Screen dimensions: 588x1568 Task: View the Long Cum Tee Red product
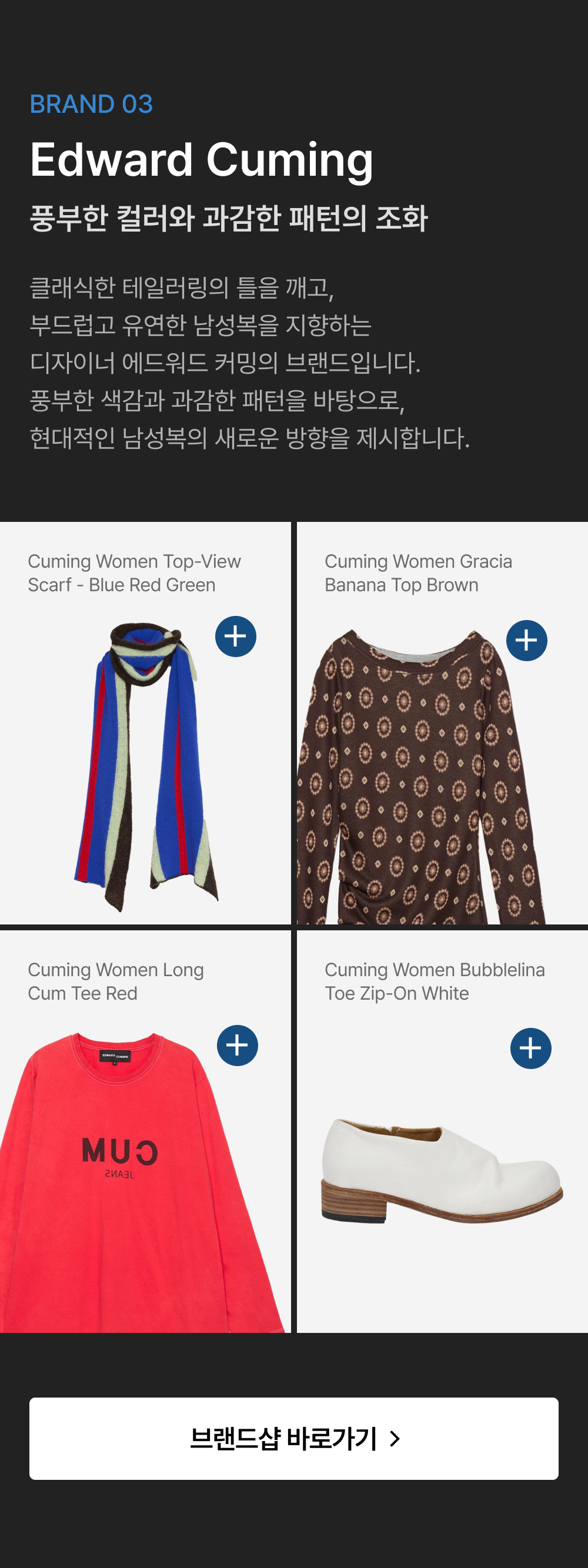coord(145,1131)
